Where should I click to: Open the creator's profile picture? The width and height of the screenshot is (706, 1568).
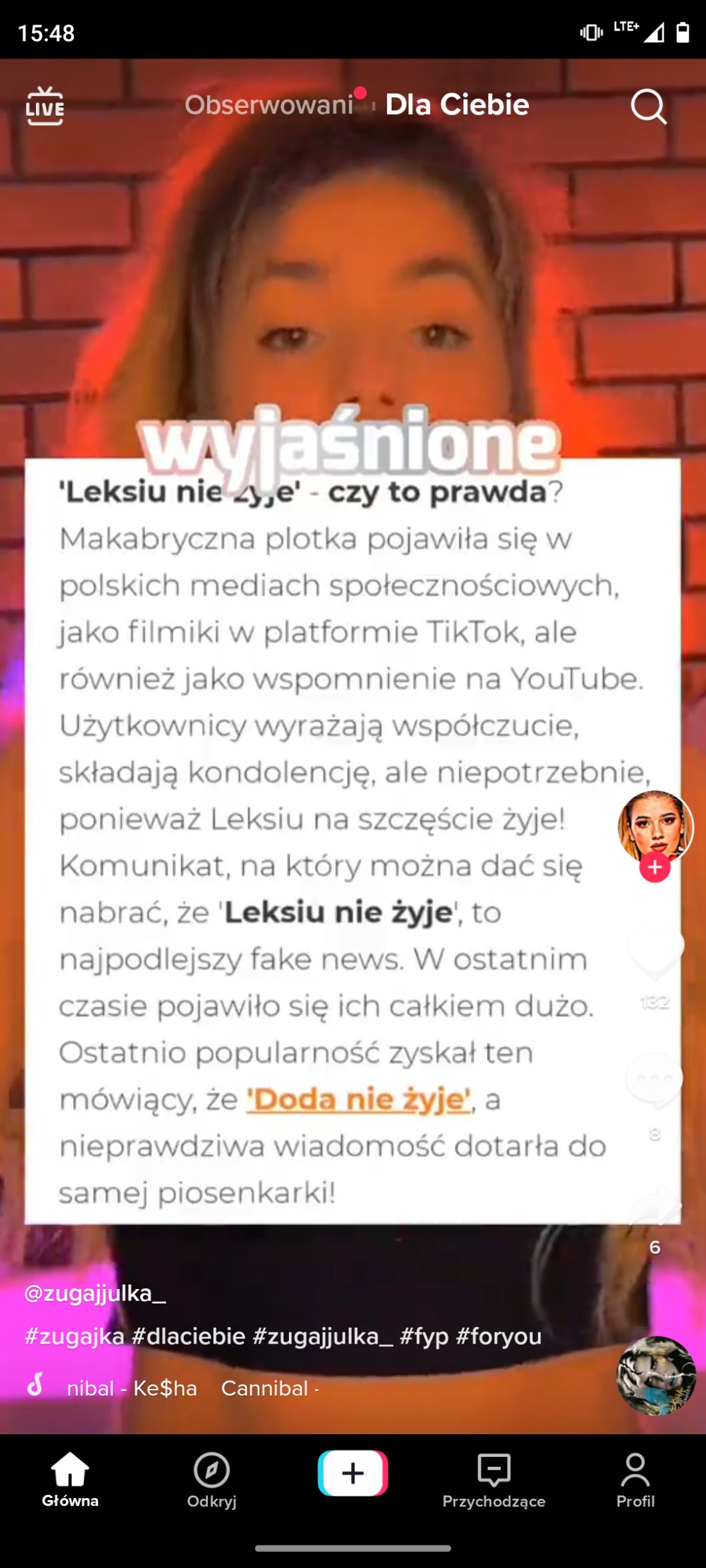click(x=655, y=826)
